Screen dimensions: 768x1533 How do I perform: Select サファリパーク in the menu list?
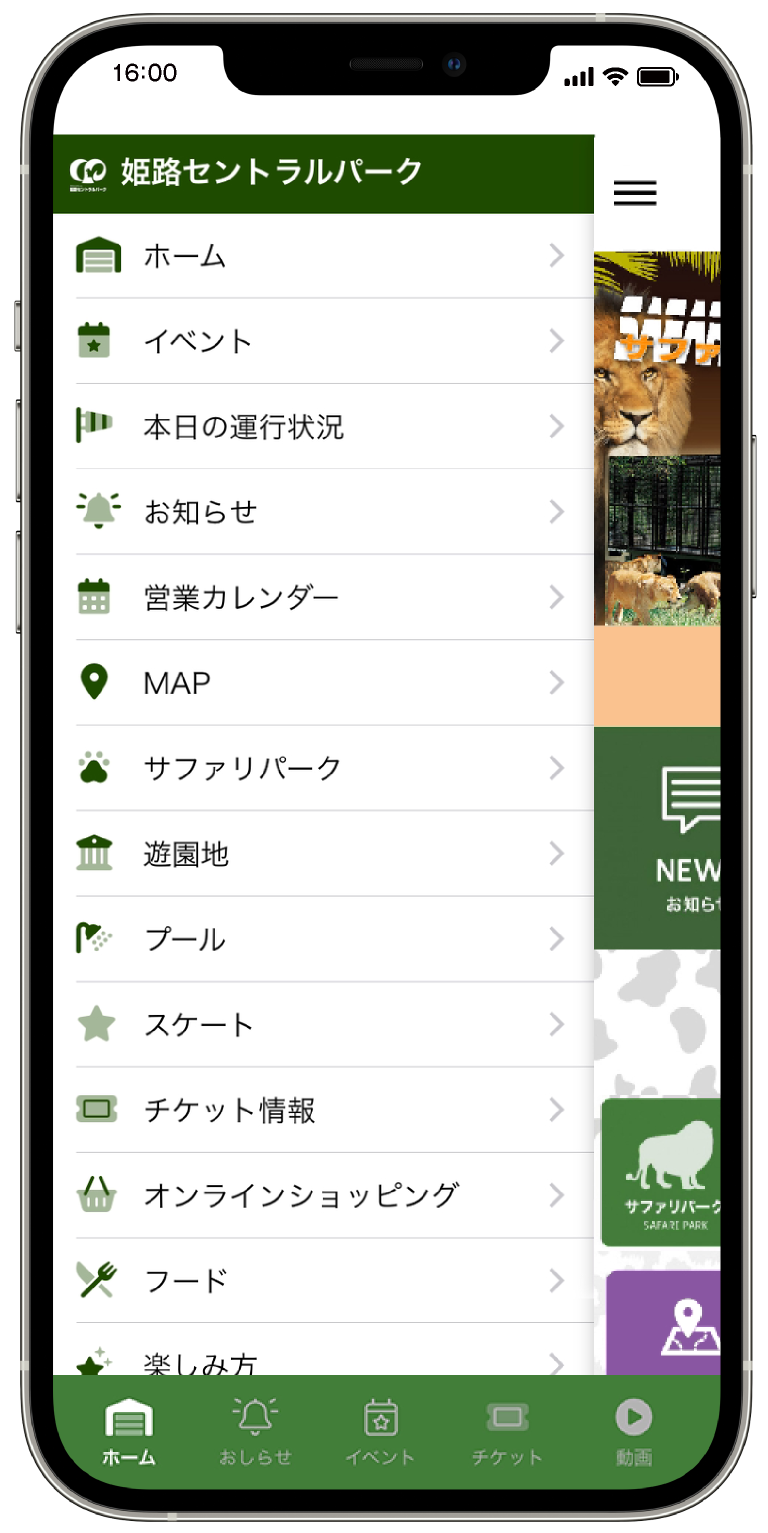pyautogui.click(x=323, y=769)
